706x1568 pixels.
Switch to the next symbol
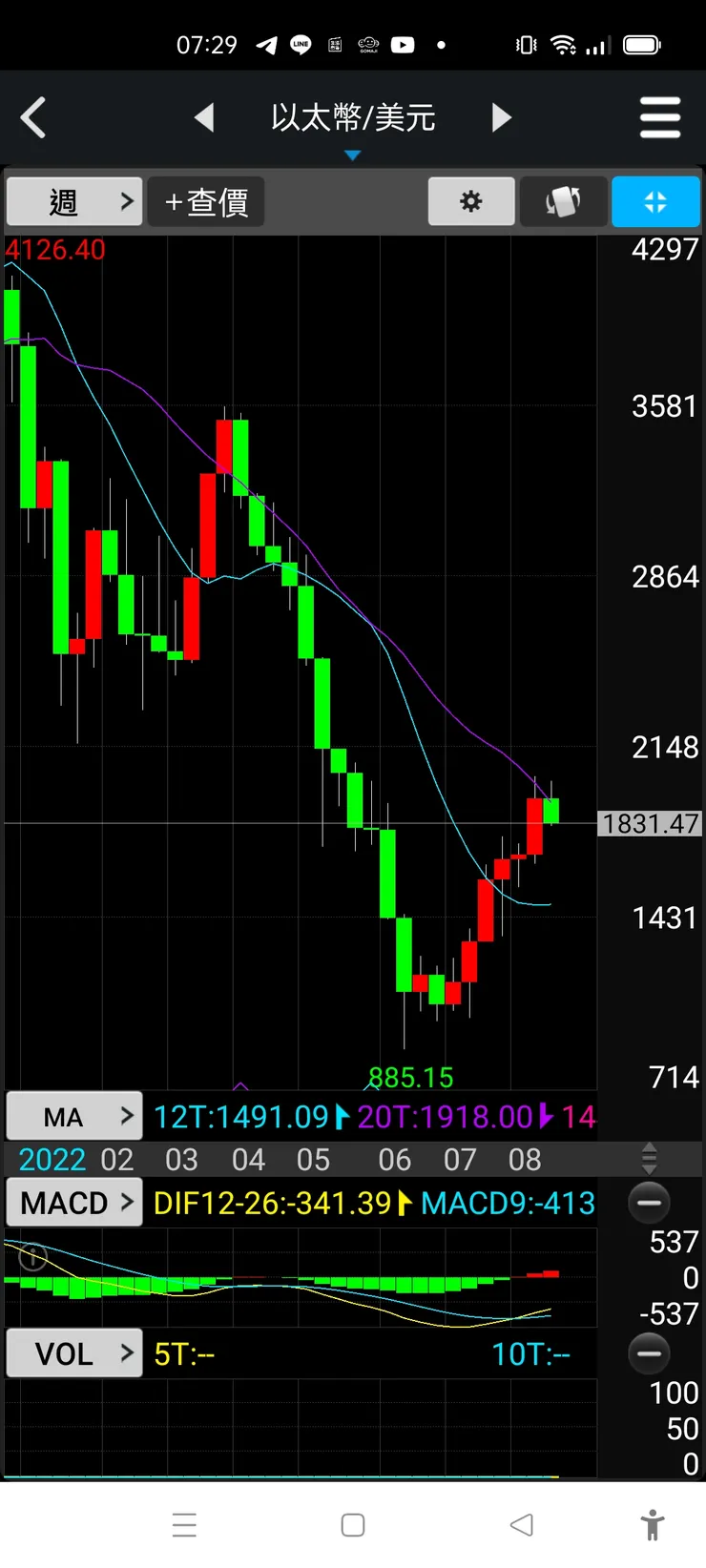click(x=502, y=118)
